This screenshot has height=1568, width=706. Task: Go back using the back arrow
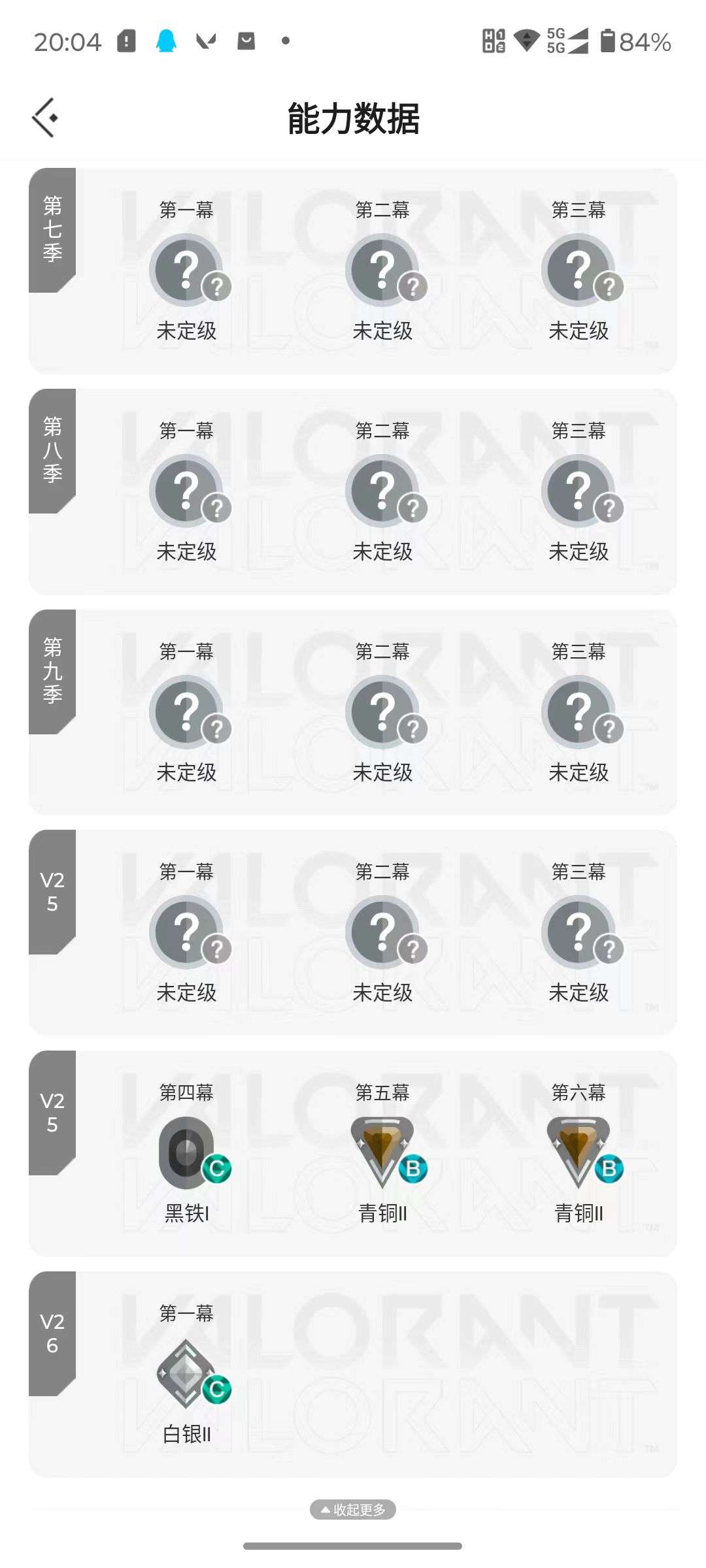pyautogui.click(x=44, y=116)
